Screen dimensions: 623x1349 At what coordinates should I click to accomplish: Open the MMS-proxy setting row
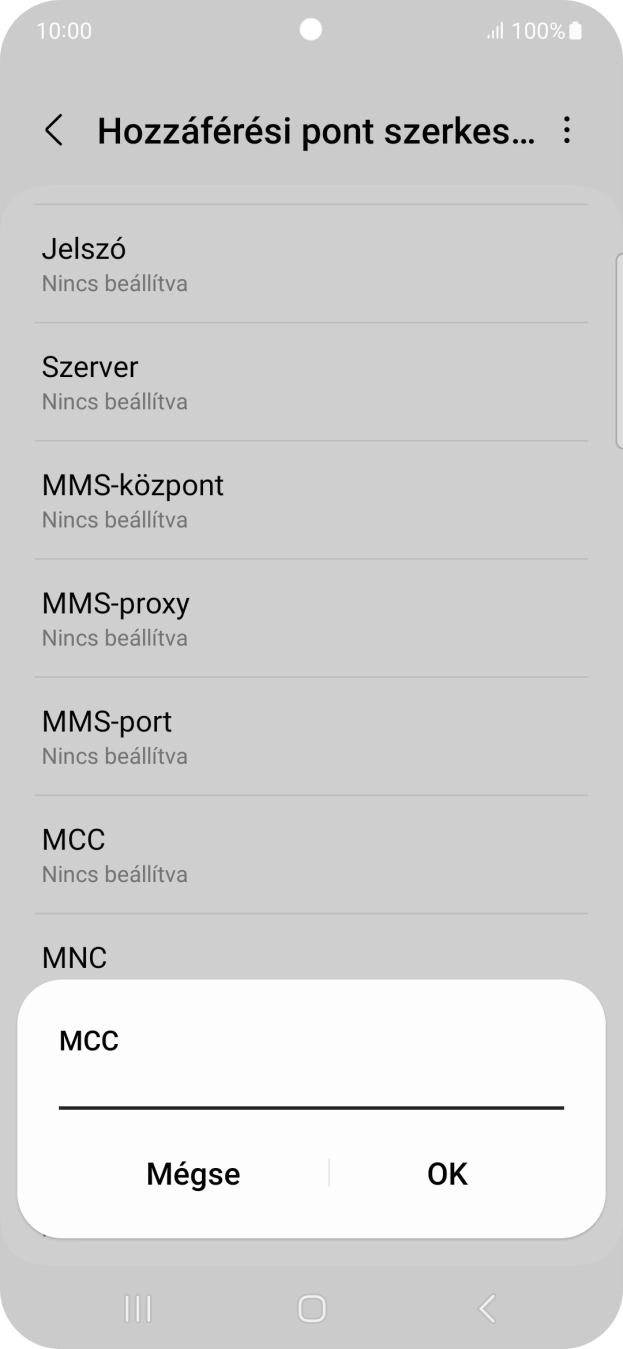point(311,618)
